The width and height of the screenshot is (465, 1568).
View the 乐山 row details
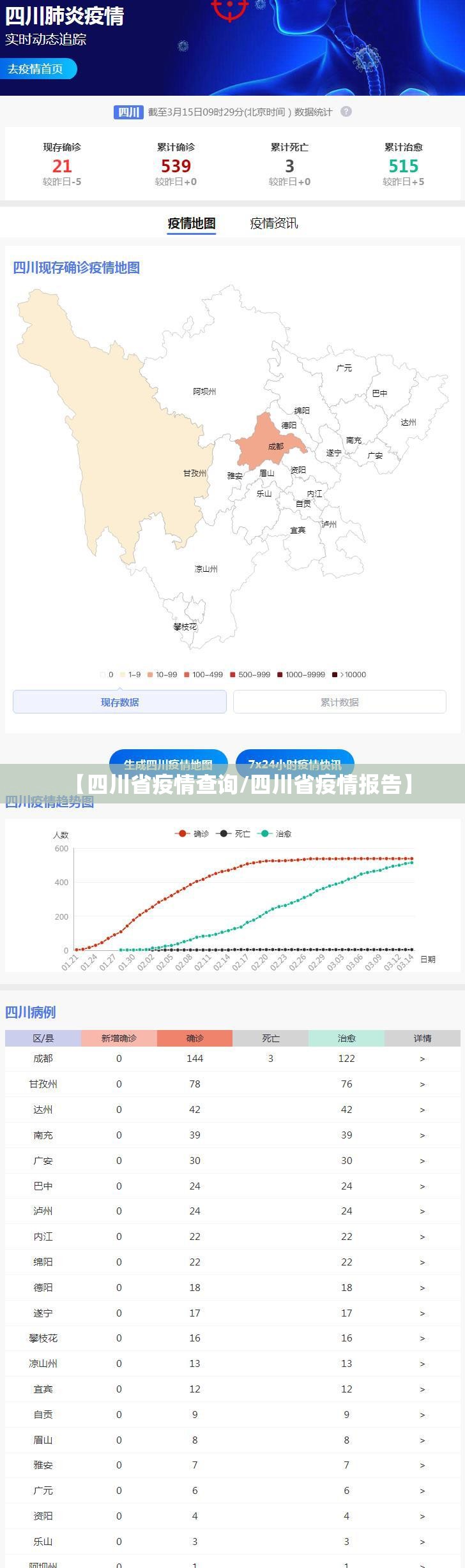click(x=422, y=1541)
